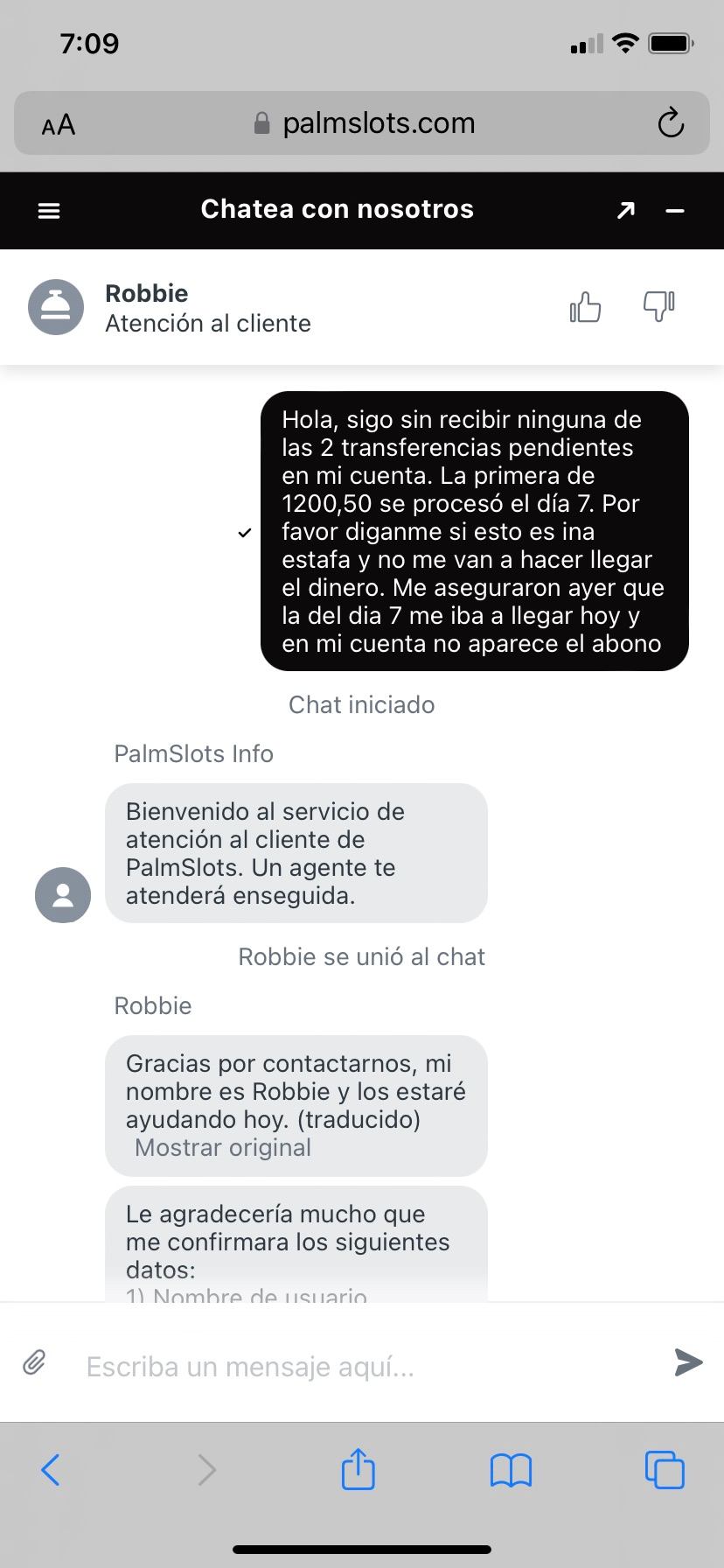Reload the palmslots.com page
The image size is (724, 1568).
coord(671,123)
